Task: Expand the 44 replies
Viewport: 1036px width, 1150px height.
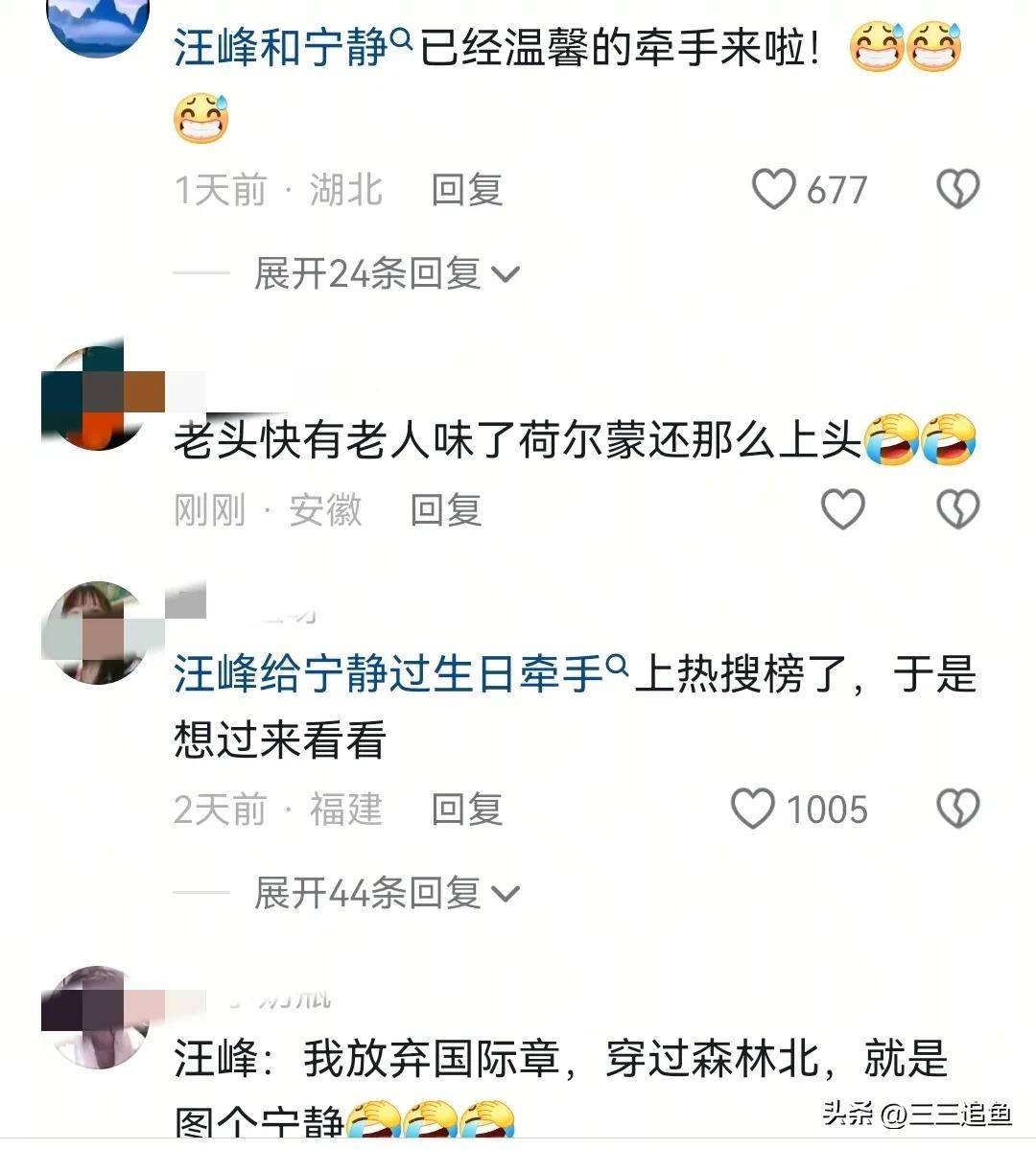Action: [386, 894]
